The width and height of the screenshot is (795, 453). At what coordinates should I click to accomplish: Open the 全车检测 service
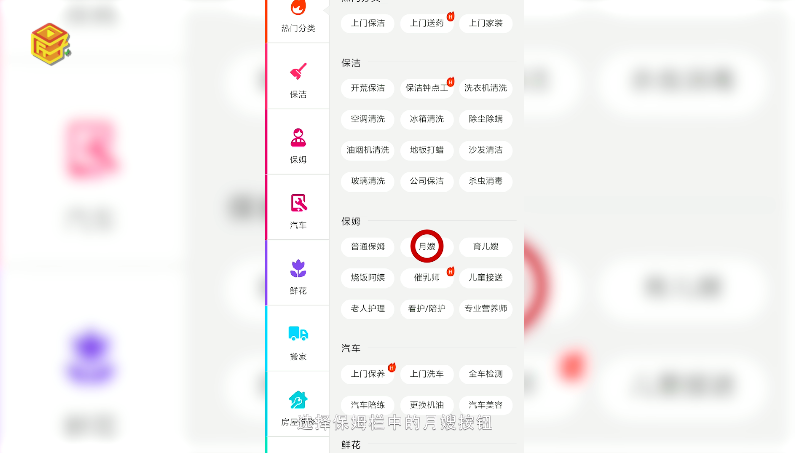pos(486,374)
